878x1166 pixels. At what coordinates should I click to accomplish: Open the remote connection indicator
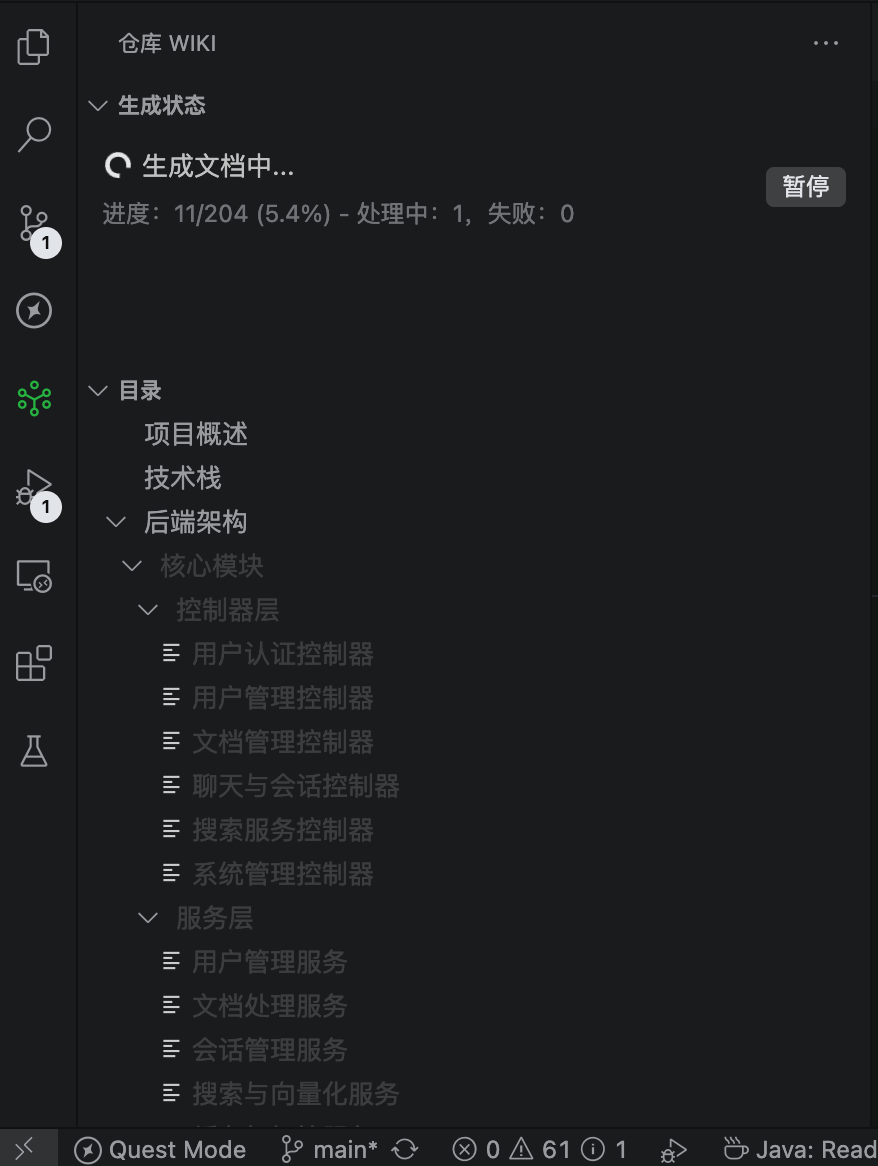coord(25,1149)
